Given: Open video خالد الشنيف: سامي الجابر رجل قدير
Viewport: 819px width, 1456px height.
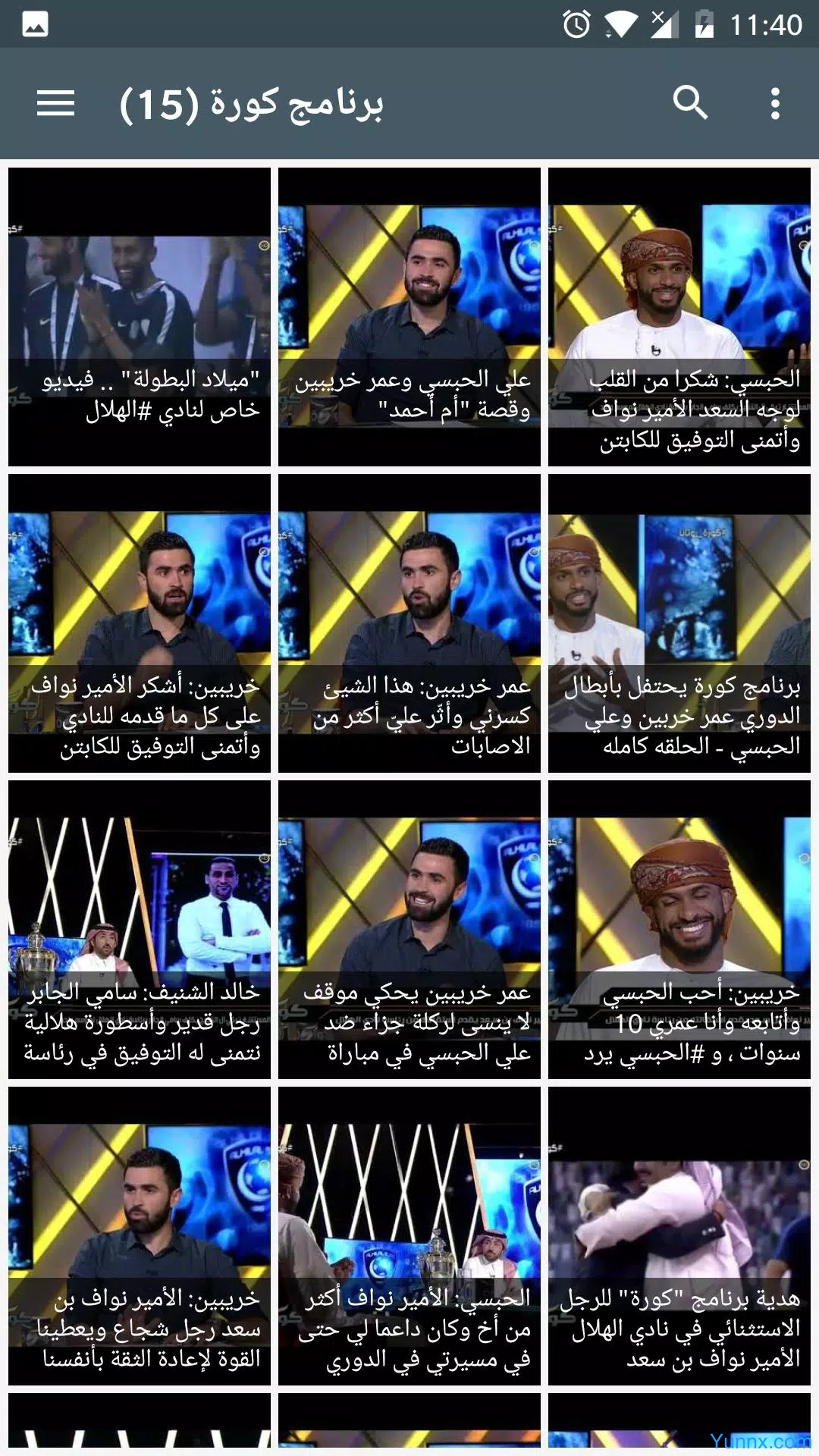Looking at the screenshot, I should tap(140, 930).
